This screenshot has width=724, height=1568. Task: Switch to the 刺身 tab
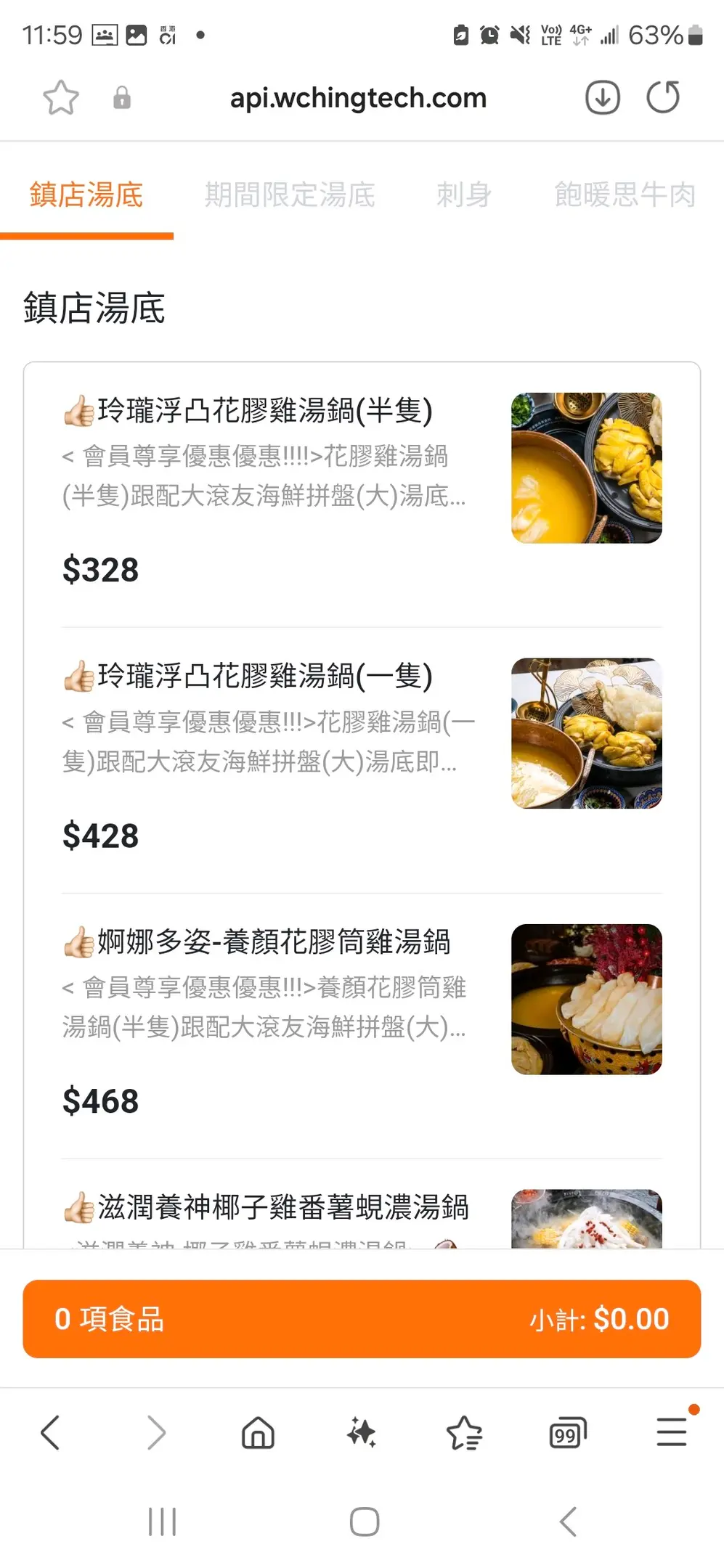pos(464,195)
